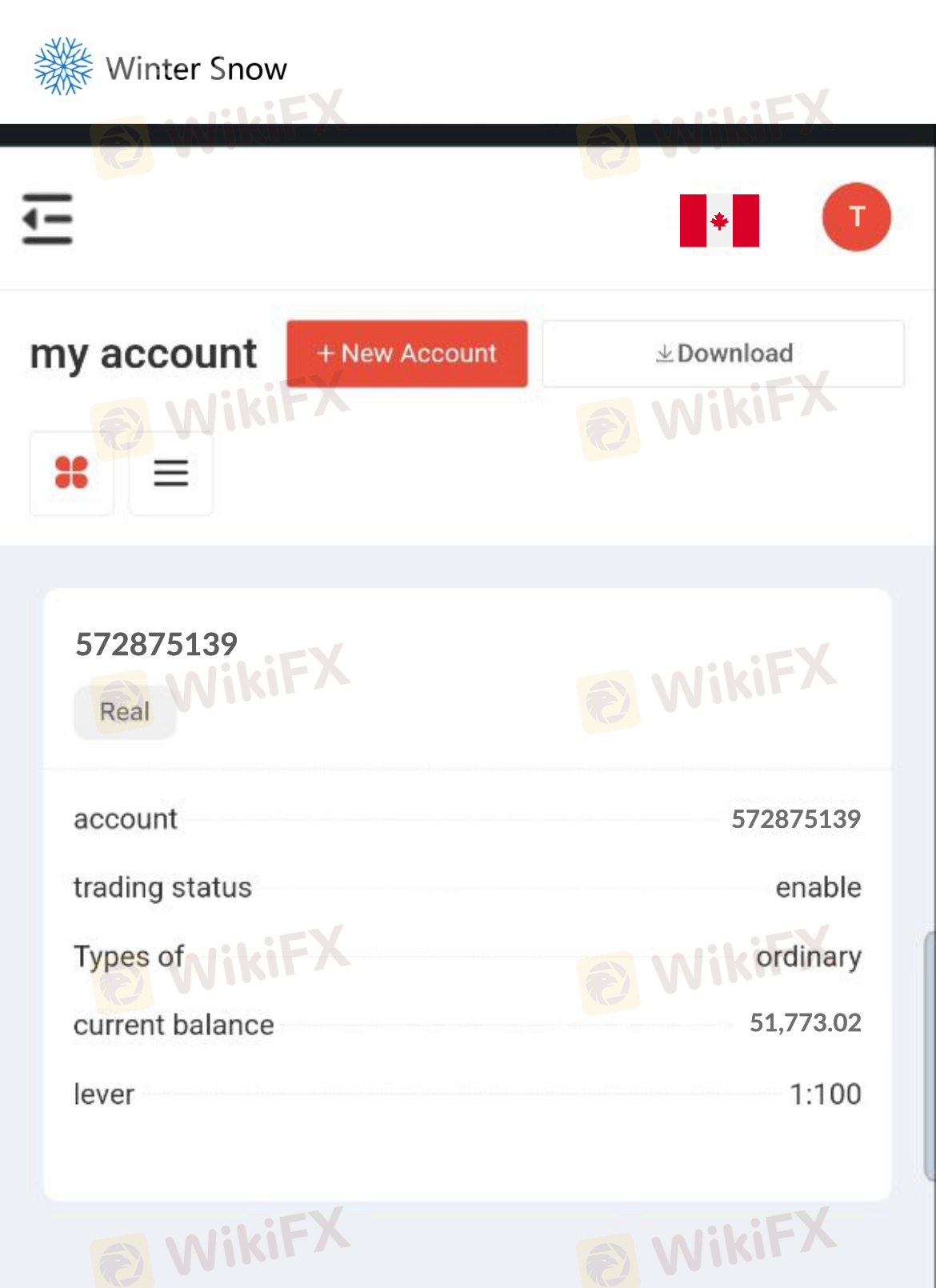Open the Canada flag language selector
This screenshot has height=1288, width=936.
719,220
